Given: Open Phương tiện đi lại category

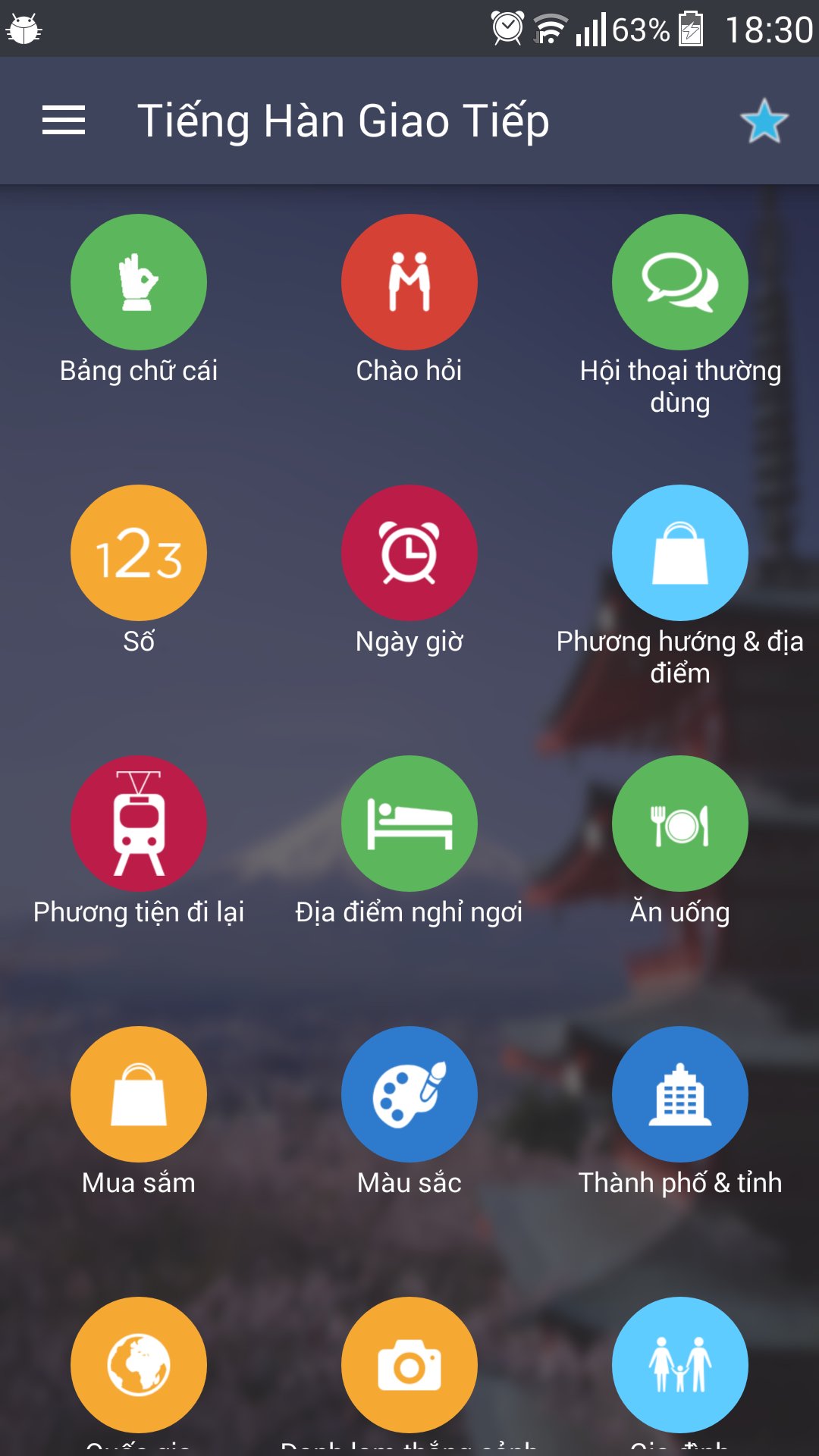Looking at the screenshot, I should pyautogui.click(x=139, y=824).
